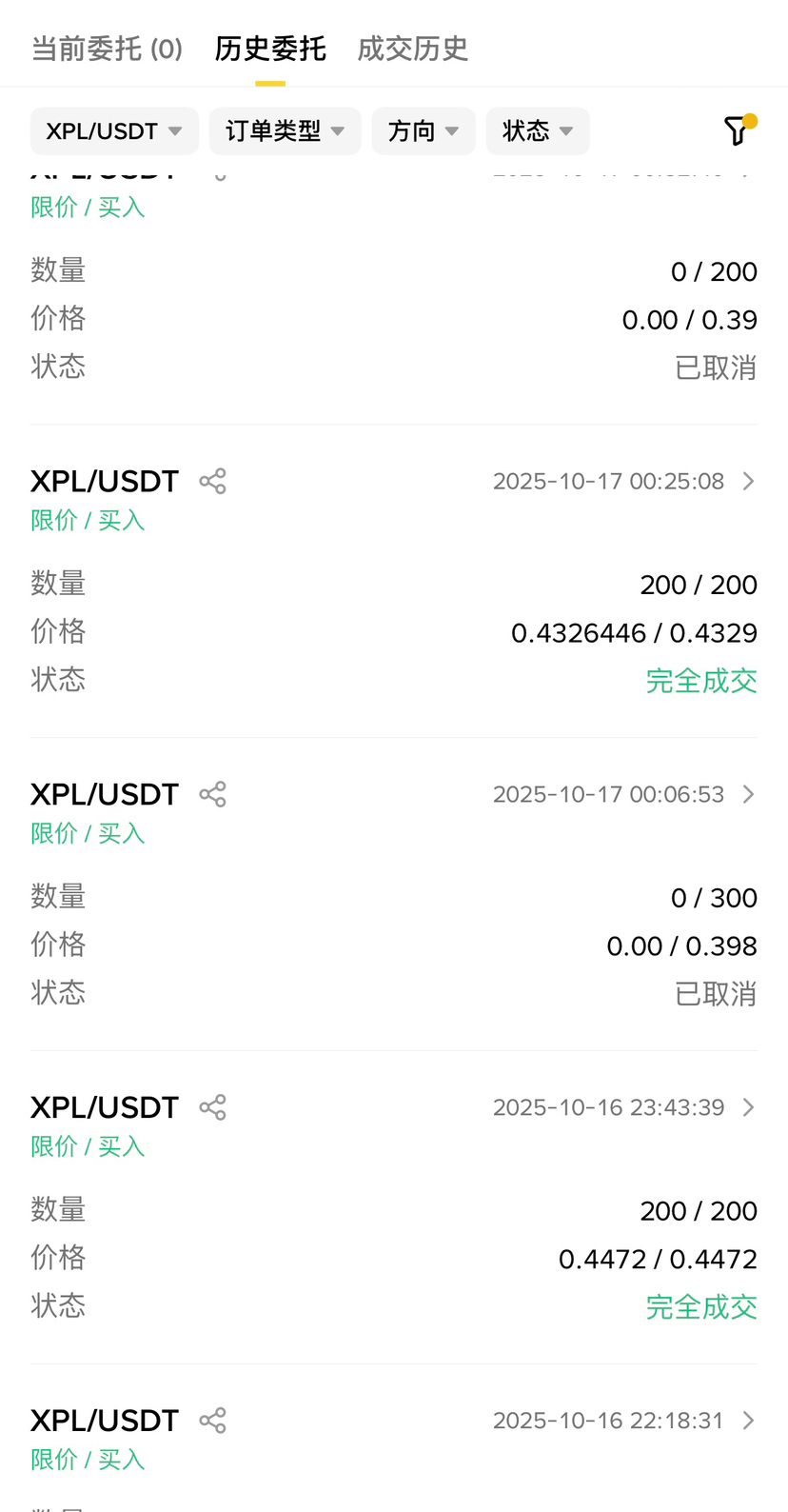788x1512 pixels.
Task: Expand the XPL/USDT pair dropdown
Action: 114,130
